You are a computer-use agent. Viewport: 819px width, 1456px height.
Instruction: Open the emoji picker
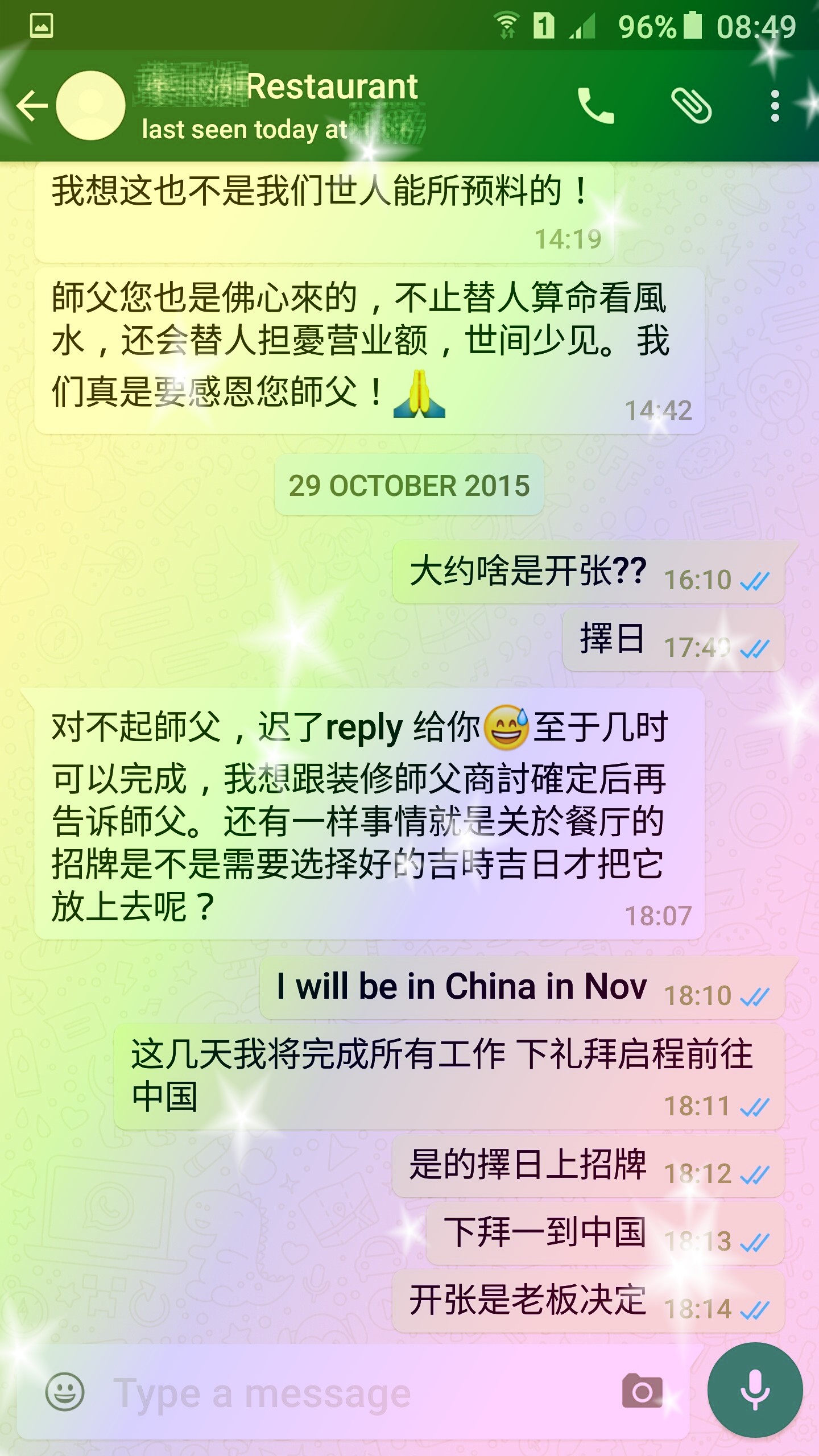[65, 1392]
